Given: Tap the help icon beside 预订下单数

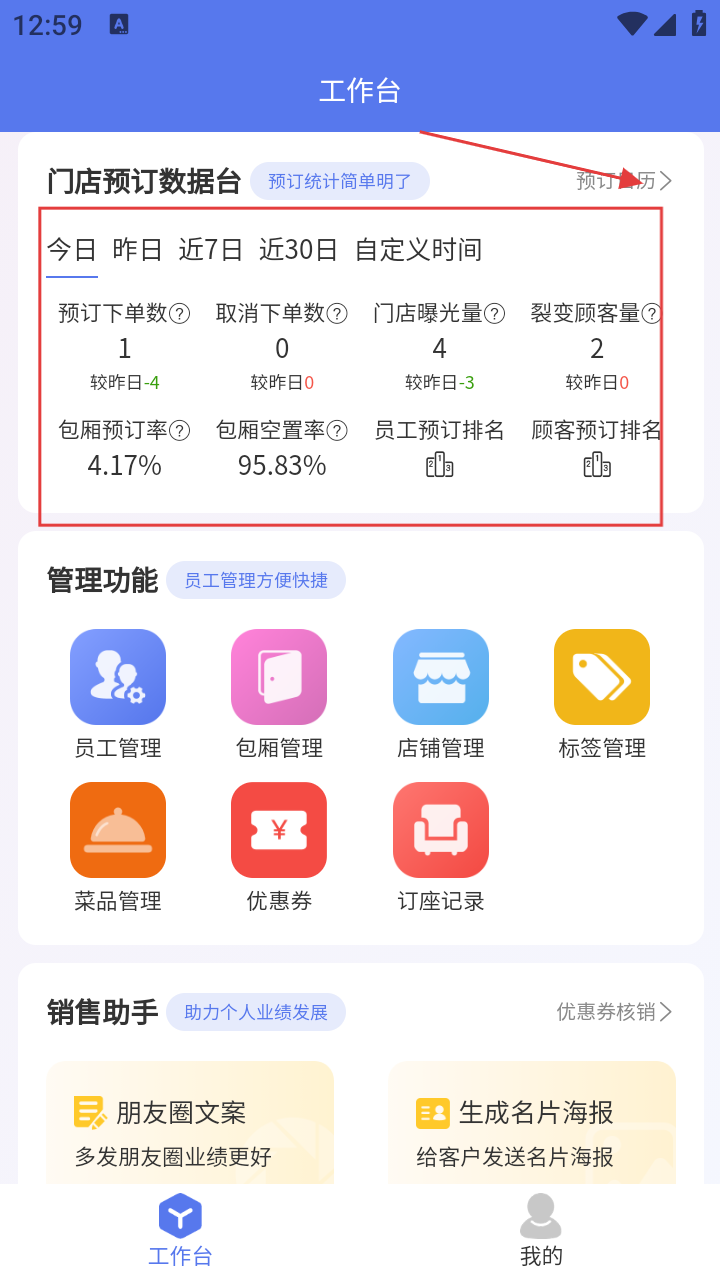Looking at the screenshot, I should pos(180,314).
